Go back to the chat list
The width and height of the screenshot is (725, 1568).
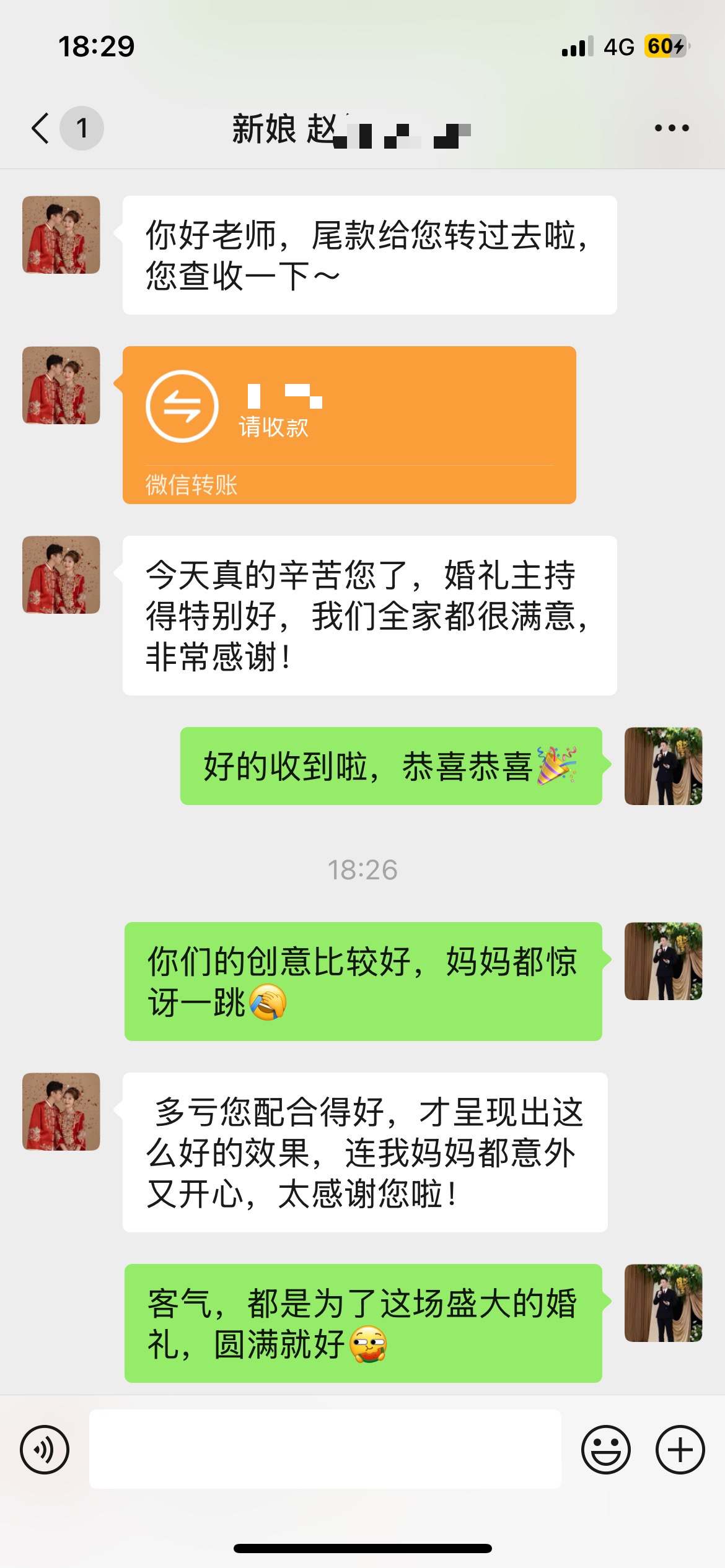[x=41, y=129]
